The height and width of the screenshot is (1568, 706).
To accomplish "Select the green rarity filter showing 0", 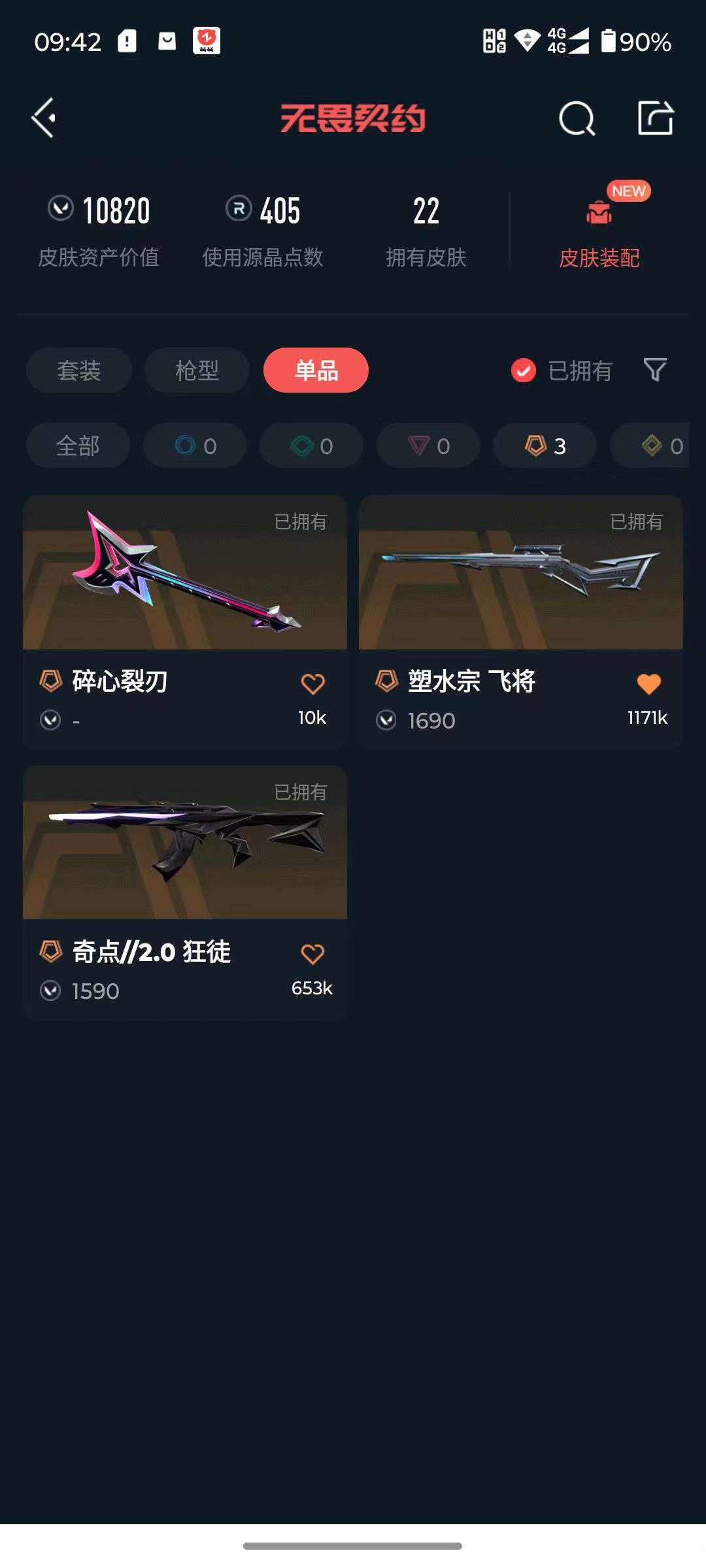I will 311,446.
